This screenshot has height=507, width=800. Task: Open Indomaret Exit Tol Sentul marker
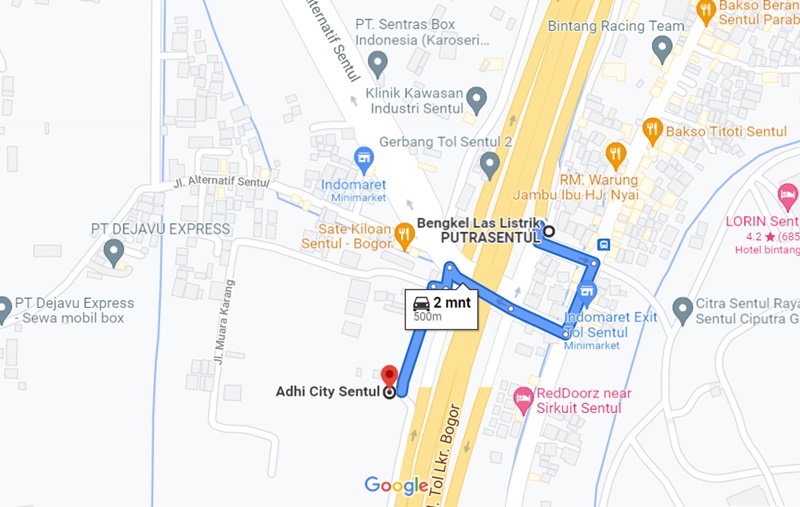(x=588, y=292)
